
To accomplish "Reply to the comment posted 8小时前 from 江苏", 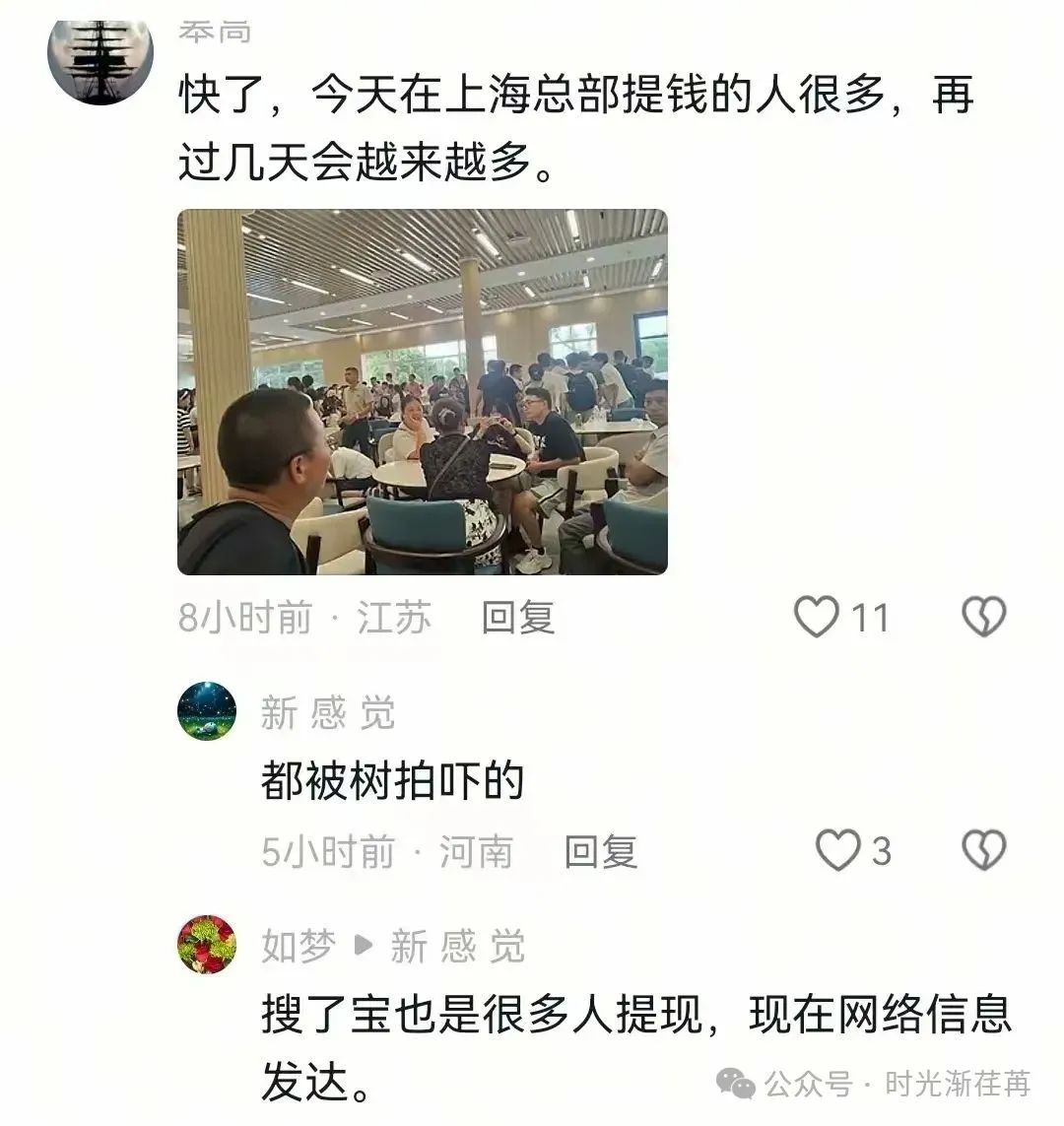I will pyautogui.click(x=518, y=618).
